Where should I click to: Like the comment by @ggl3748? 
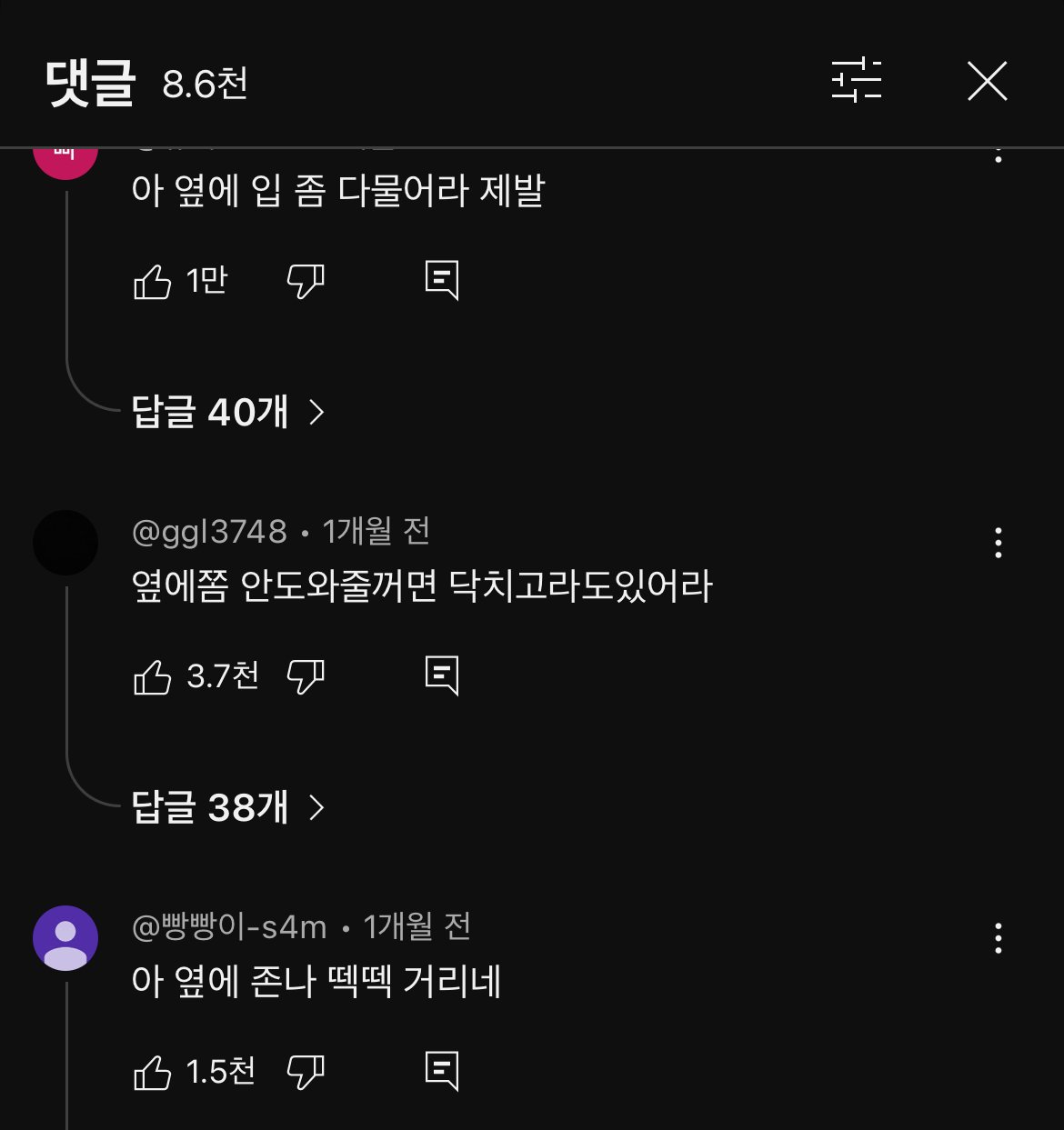tap(155, 675)
